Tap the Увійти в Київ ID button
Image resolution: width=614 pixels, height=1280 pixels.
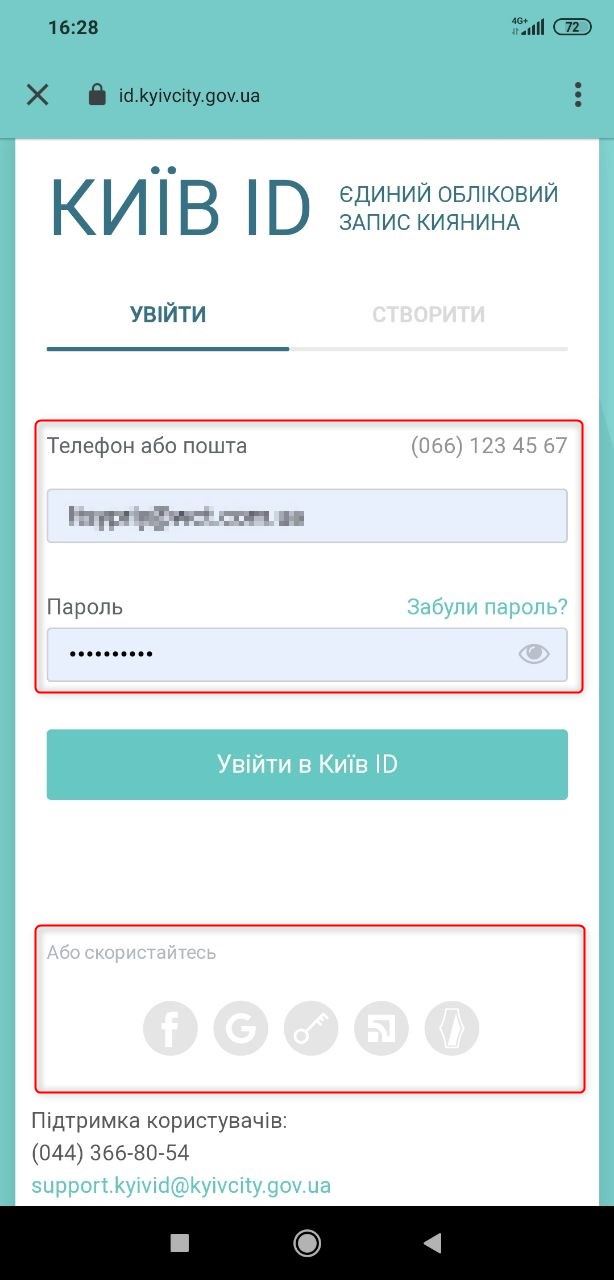(307, 764)
